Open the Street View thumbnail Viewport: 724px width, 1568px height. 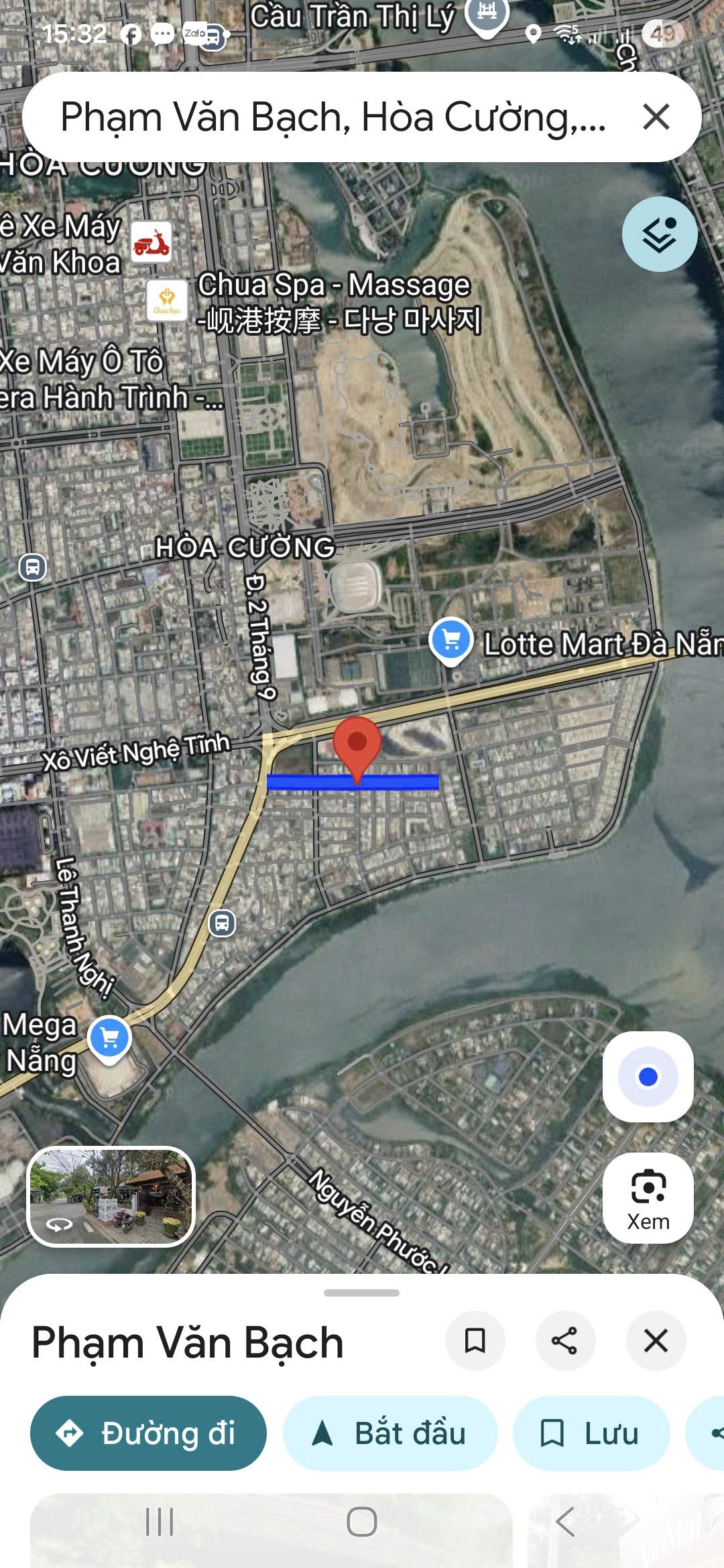pos(111,1197)
